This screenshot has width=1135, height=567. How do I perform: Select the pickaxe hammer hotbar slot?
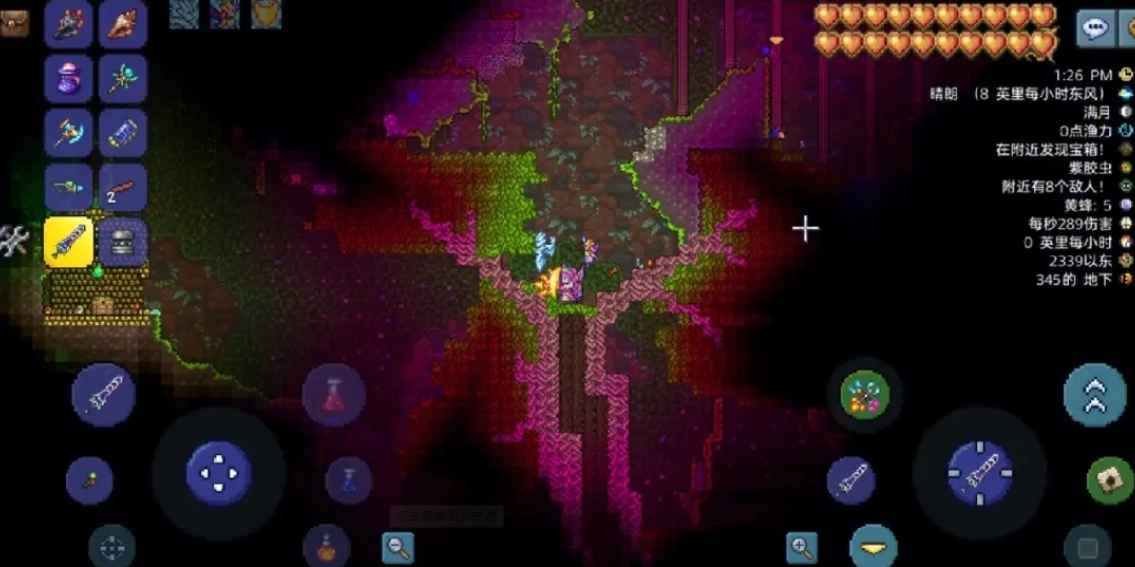(x=68, y=133)
